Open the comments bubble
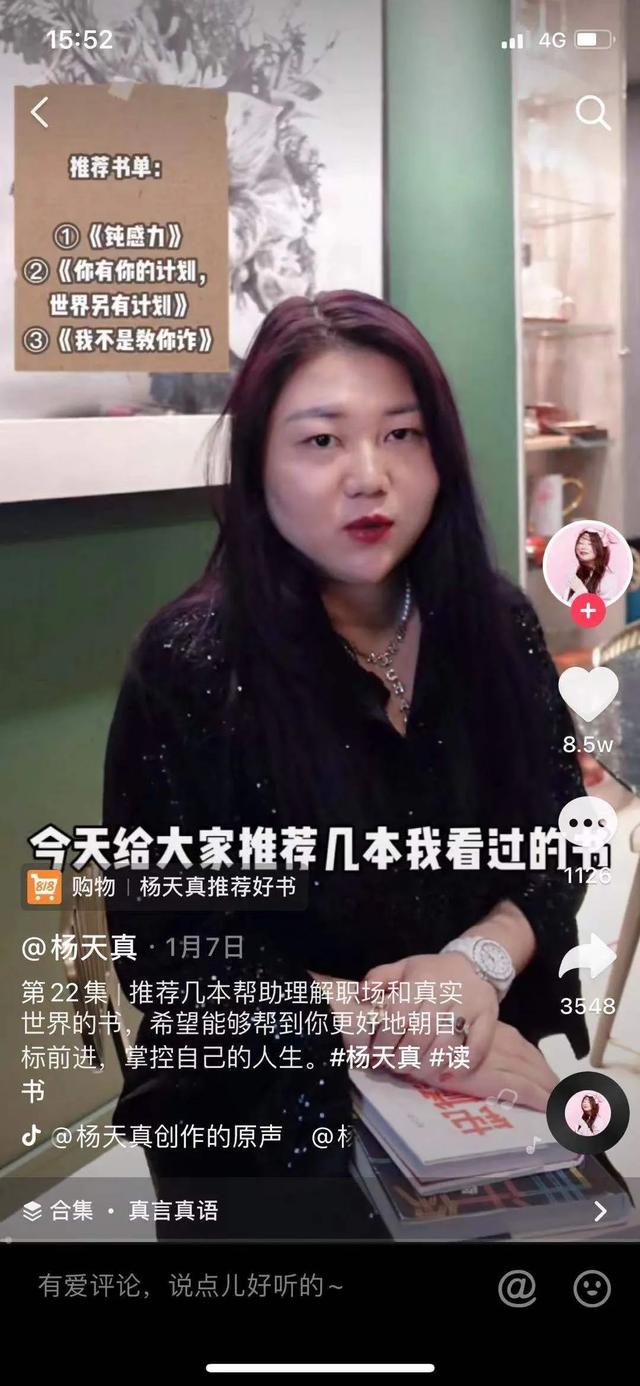640x1386 pixels. click(587, 826)
